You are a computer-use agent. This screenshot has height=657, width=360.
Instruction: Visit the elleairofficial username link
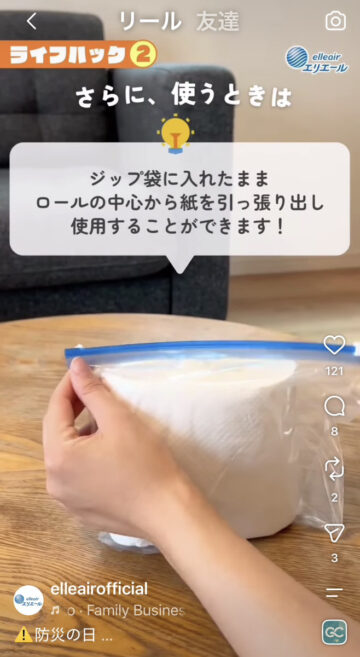pos(99,589)
